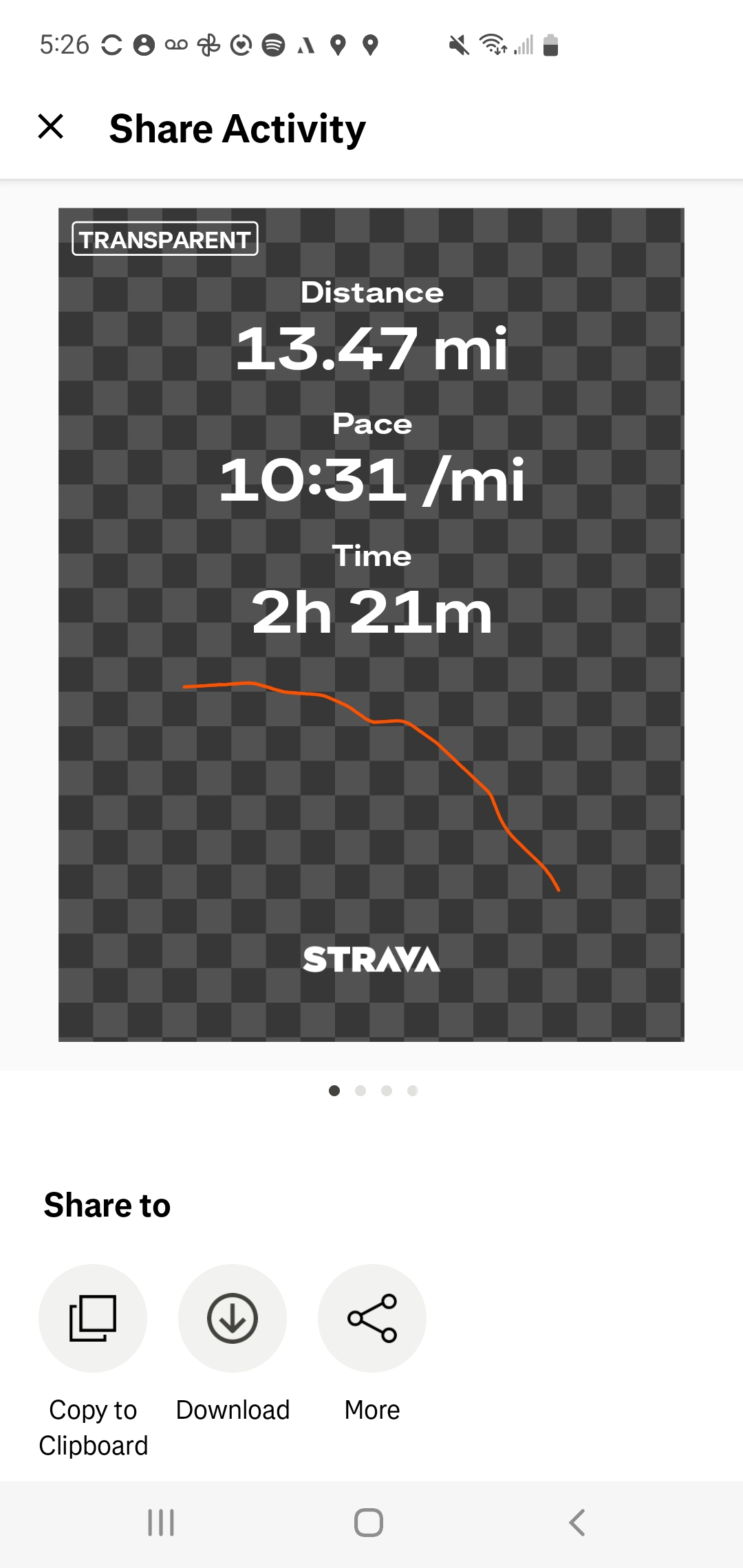This screenshot has width=743, height=1568.
Task: Open the recent apps view
Action: point(161,1522)
